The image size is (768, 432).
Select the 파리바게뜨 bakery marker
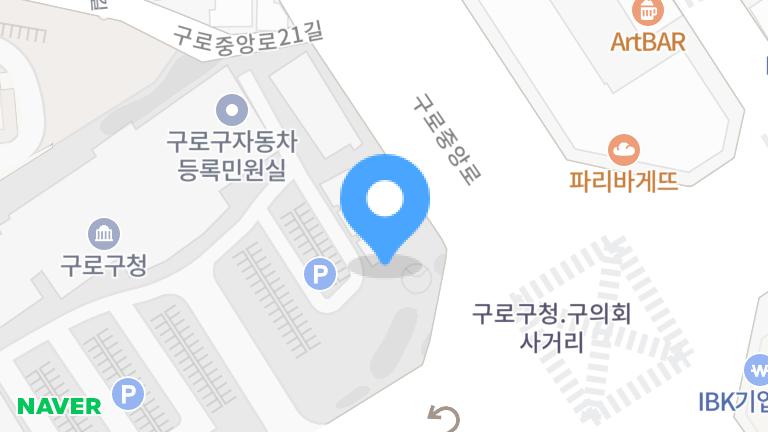[625, 152]
